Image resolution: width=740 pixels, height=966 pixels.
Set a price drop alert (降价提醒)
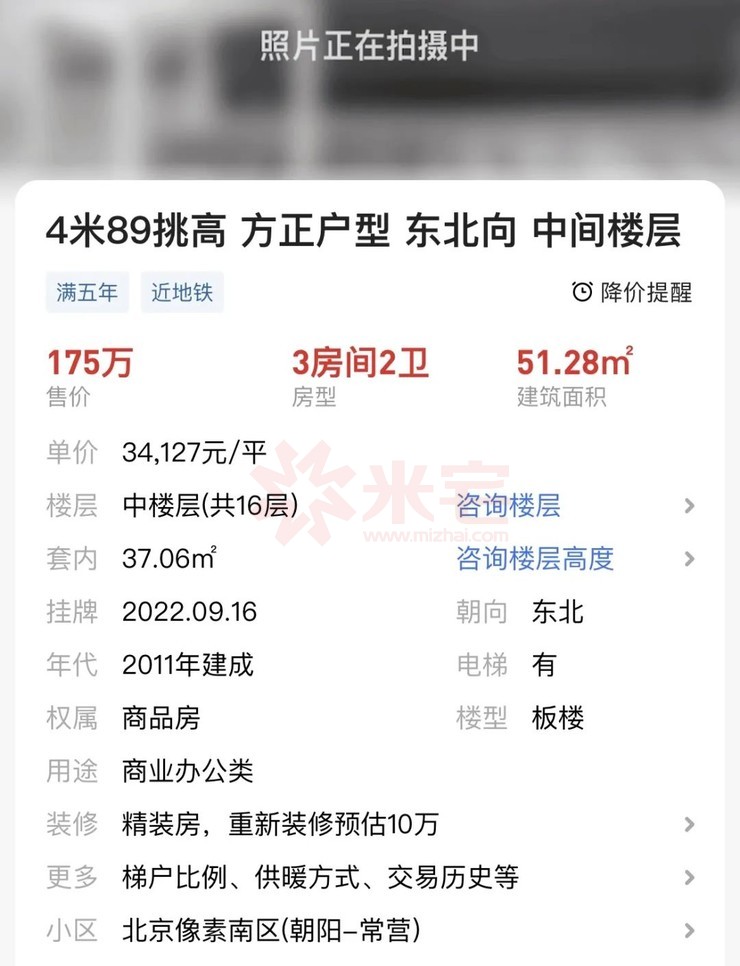point(632,292)
